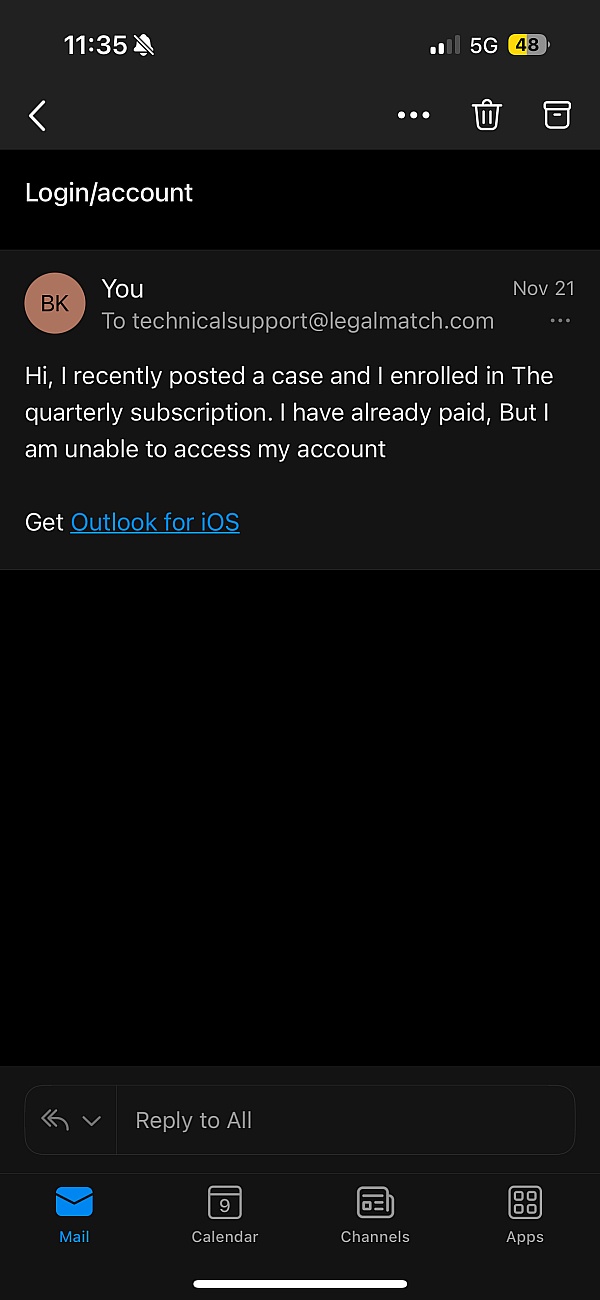Go back to the inbox
The height and width of the screenshot is (1300, 600).
click(x=37, y=116)
